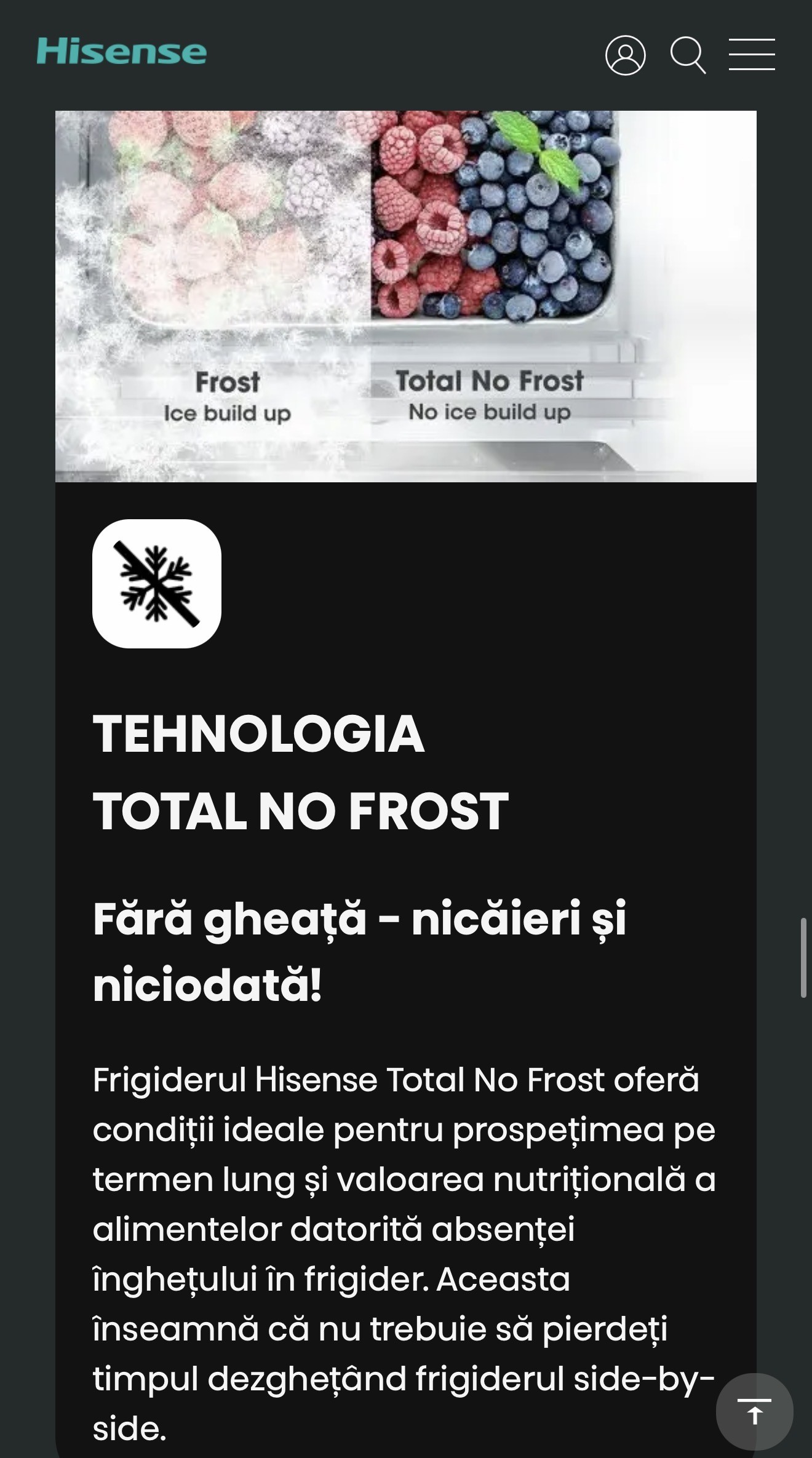
Task: Open the user account icon
Action: 625,55
